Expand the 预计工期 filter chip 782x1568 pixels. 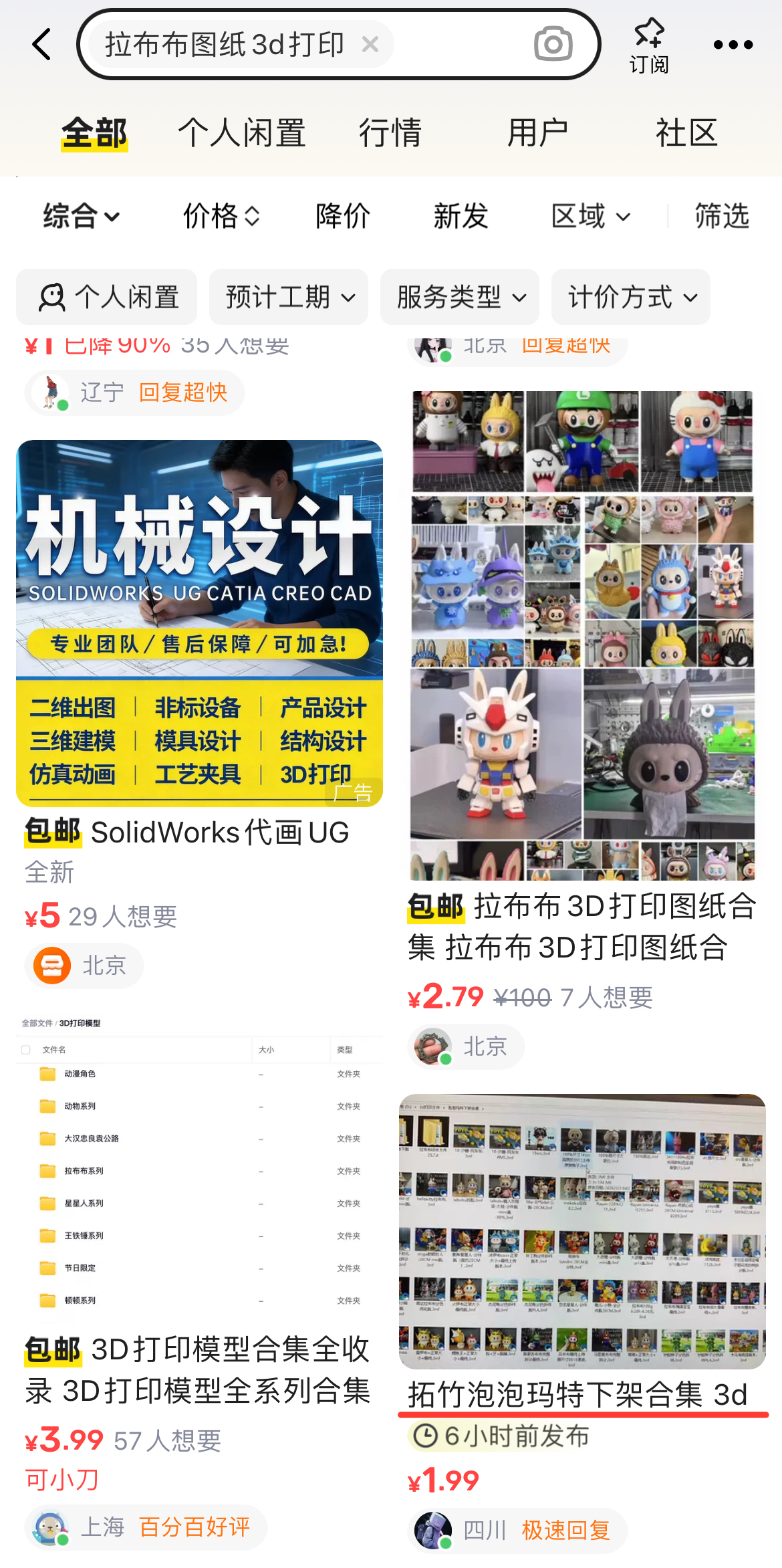(x=289, y=297)
